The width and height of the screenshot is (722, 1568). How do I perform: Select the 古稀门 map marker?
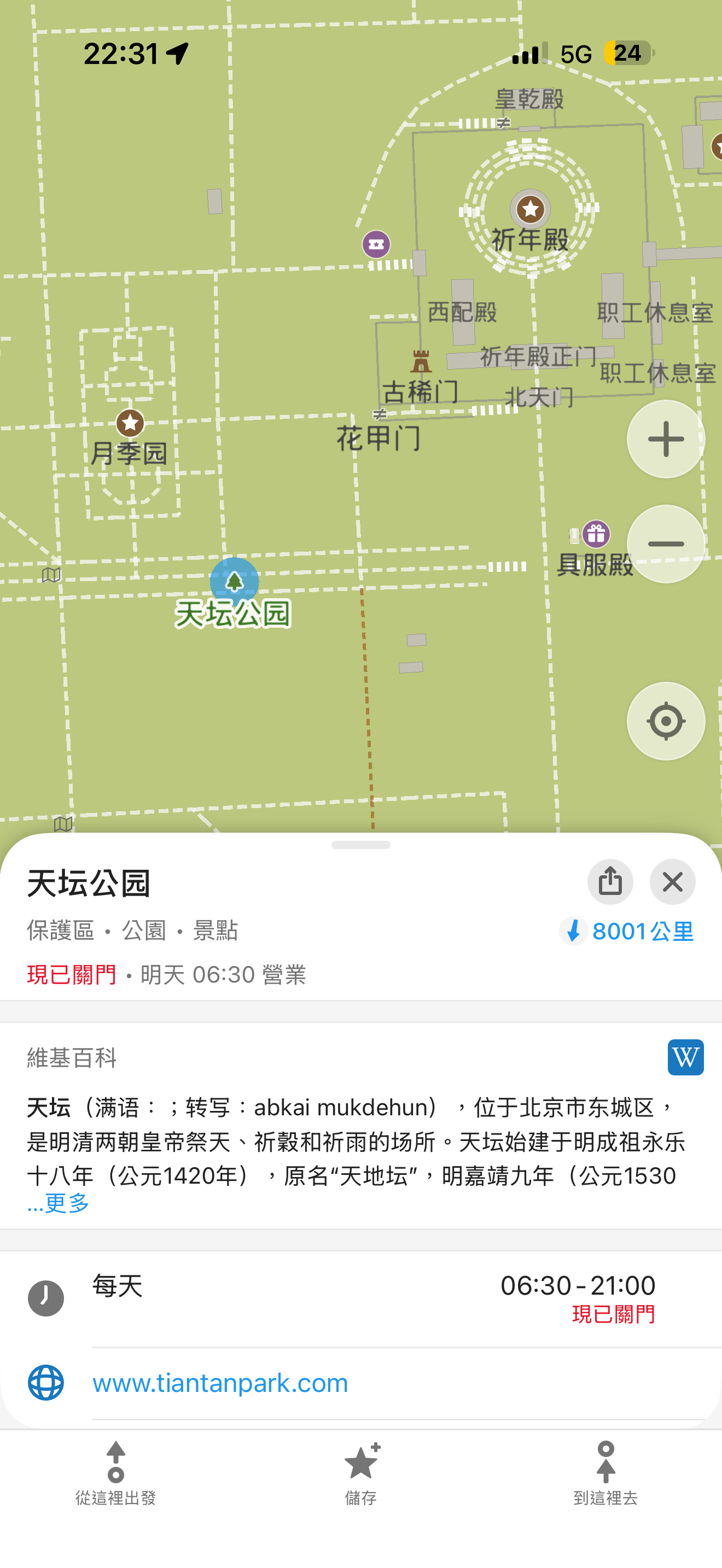click(421, 362)
